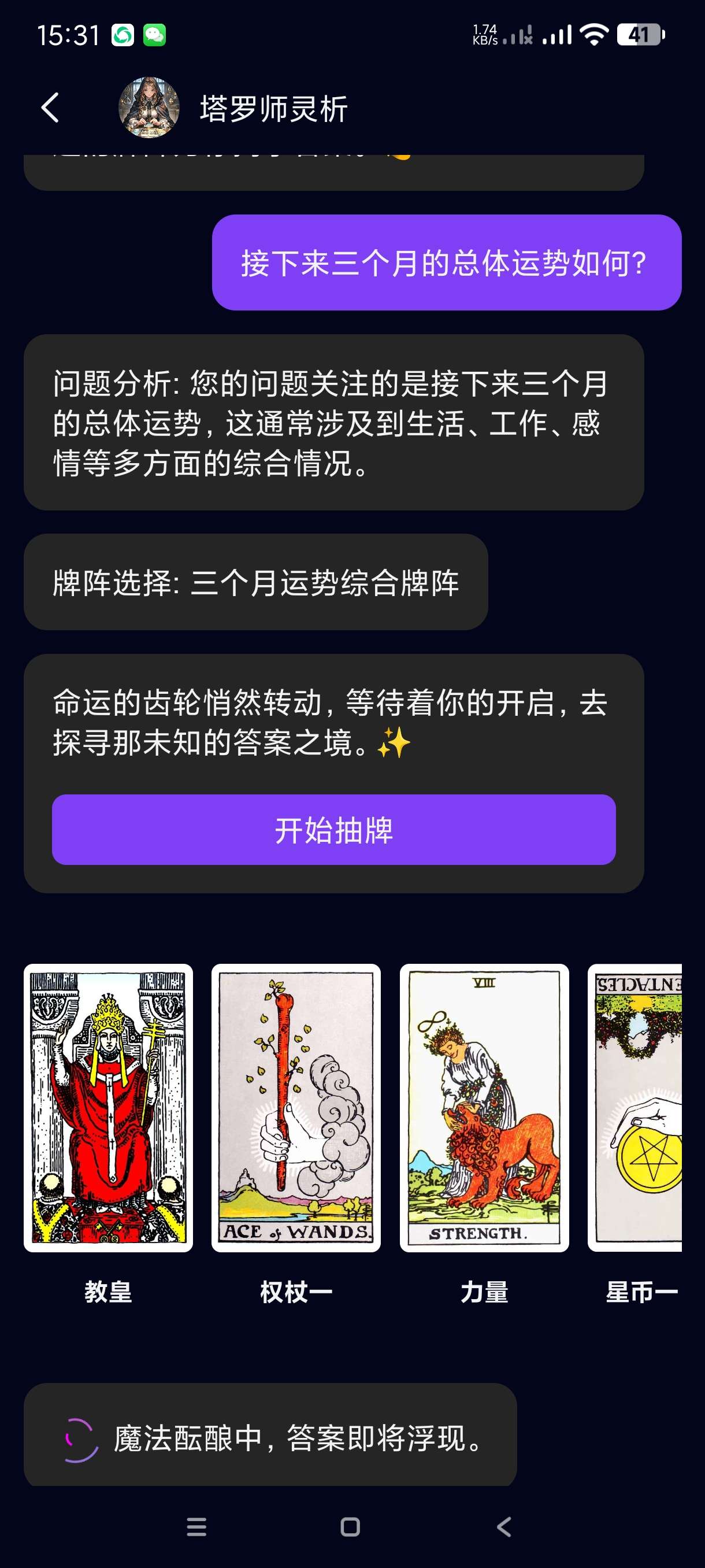View the 权杖一 Ace of Wands card
The width and height of the screenshot is (705, 1568).
[296, 1107]
